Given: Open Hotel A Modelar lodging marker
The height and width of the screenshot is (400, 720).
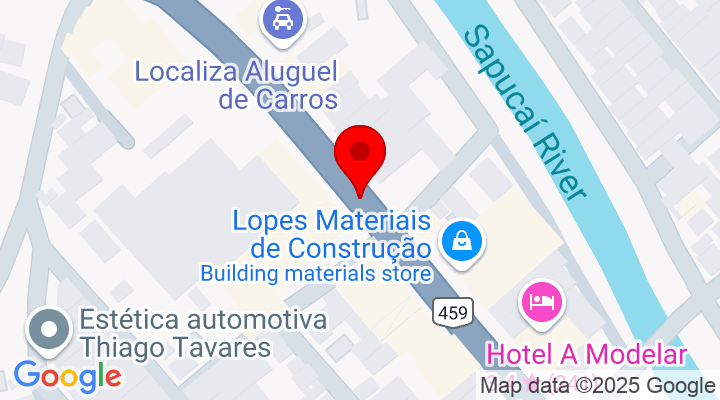Looking at the screenshot, I should click(541, 301).
